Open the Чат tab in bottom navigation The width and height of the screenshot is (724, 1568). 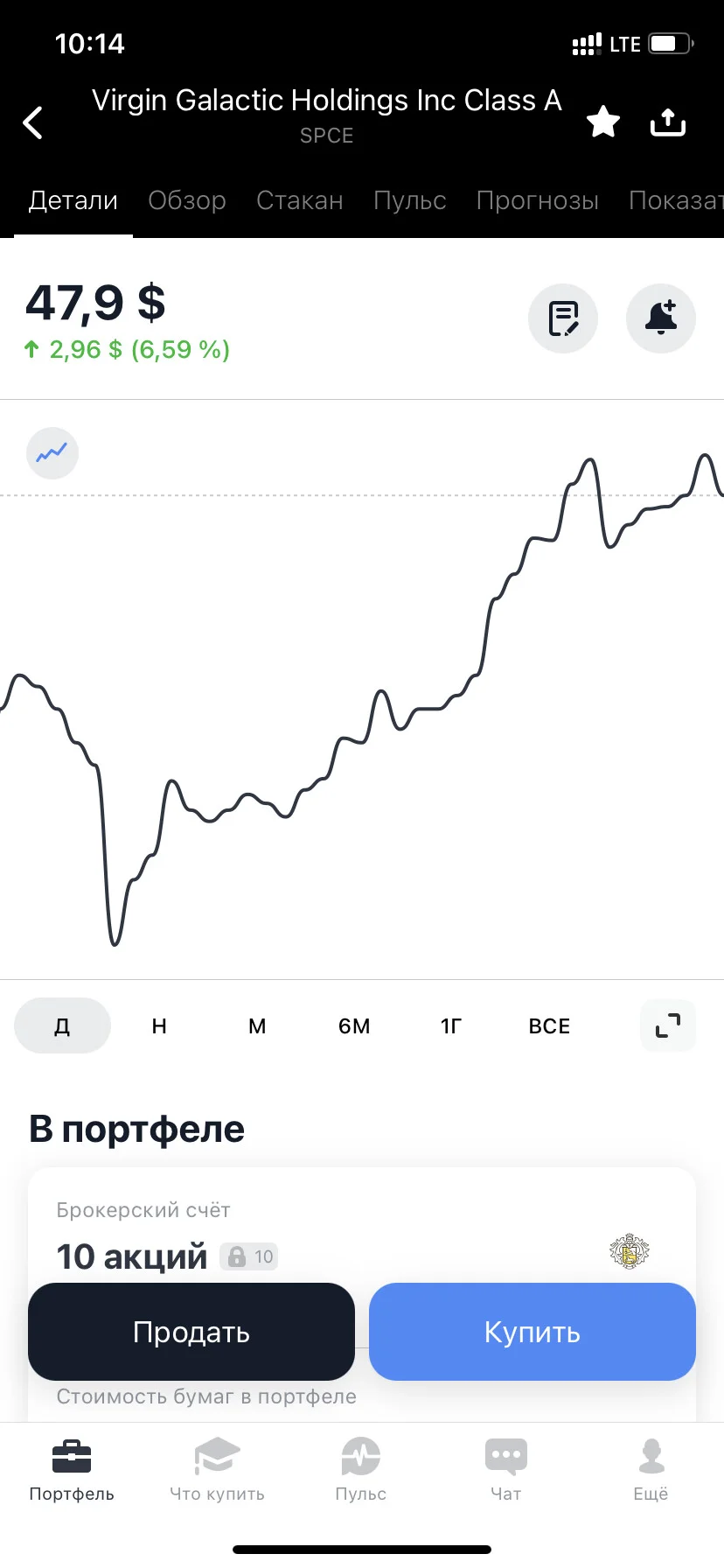coord(506,1470)
